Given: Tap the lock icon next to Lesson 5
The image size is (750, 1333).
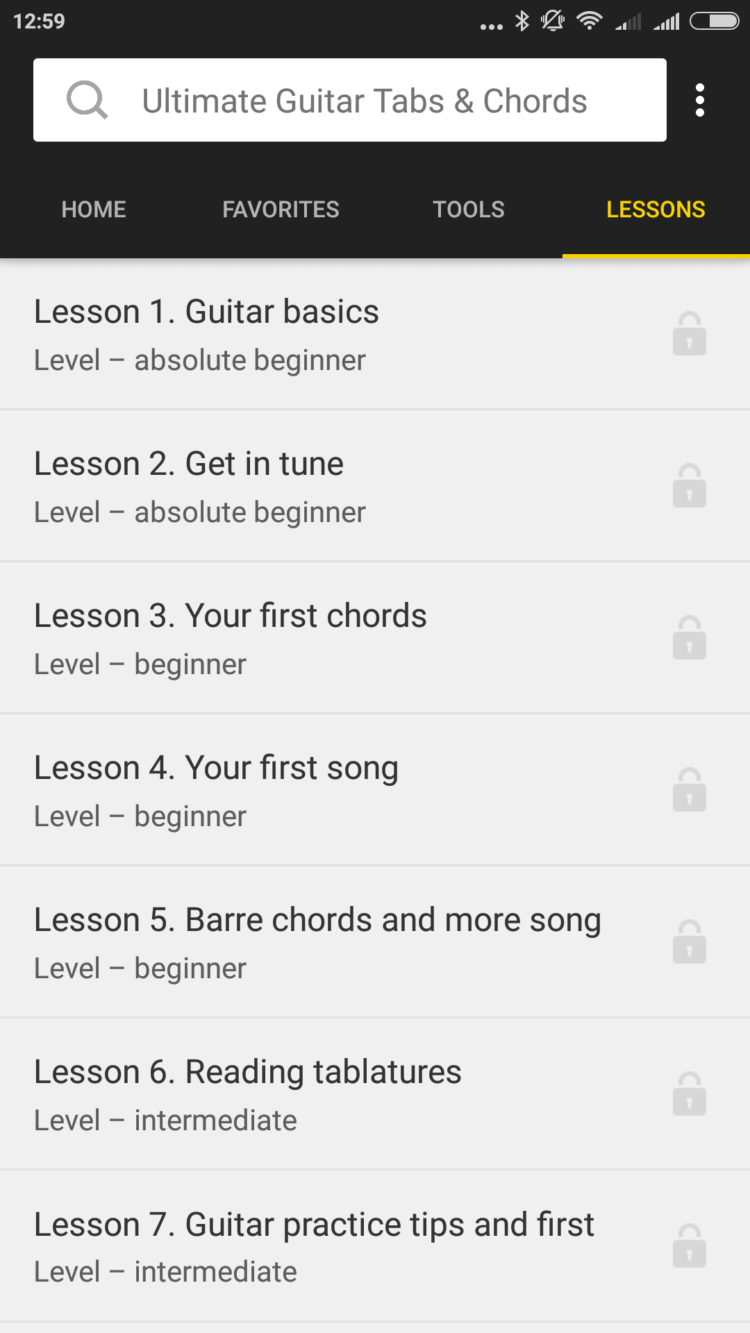Looking at the screenshot, I should tap(690, 941).
